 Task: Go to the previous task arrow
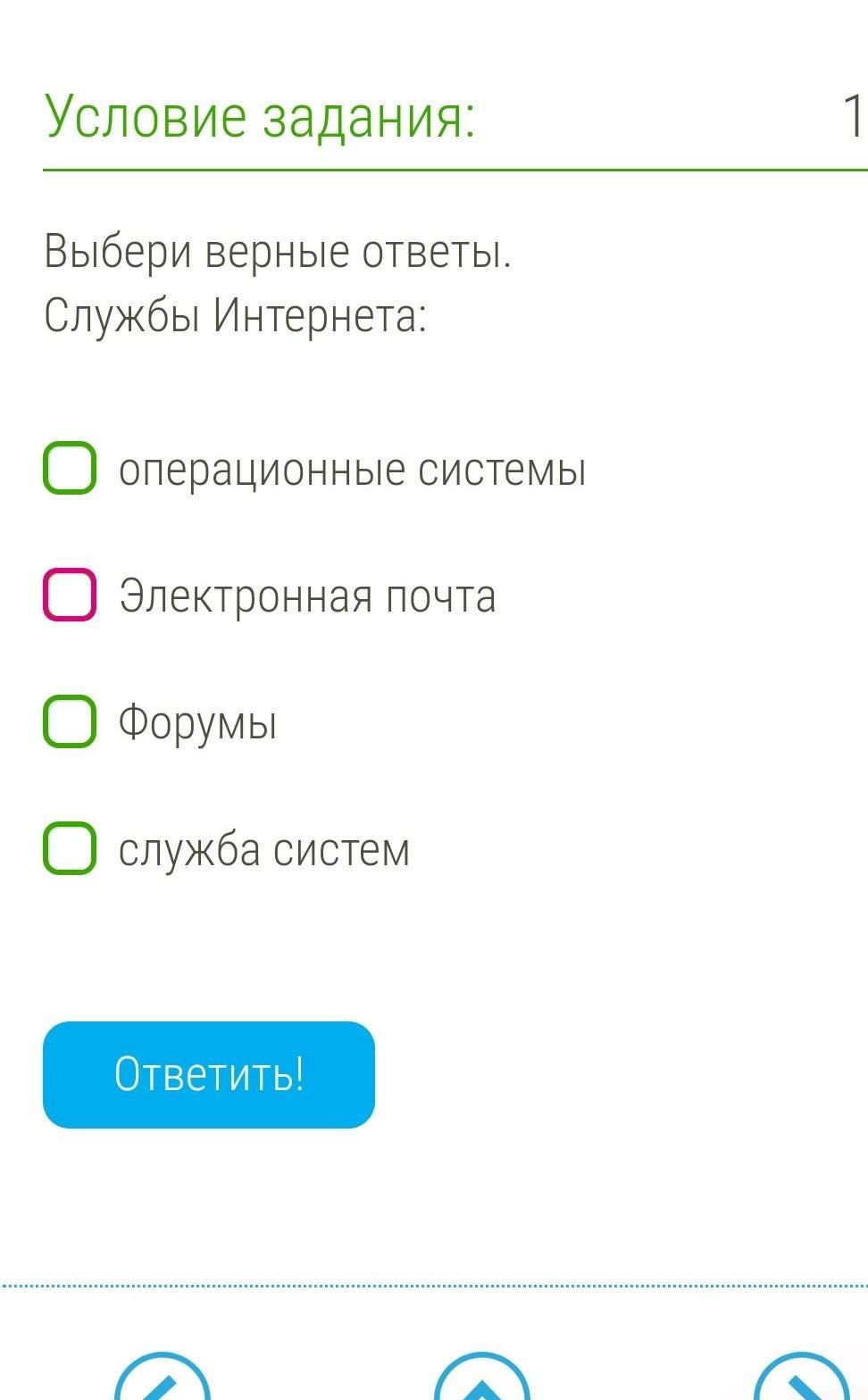163,1382
